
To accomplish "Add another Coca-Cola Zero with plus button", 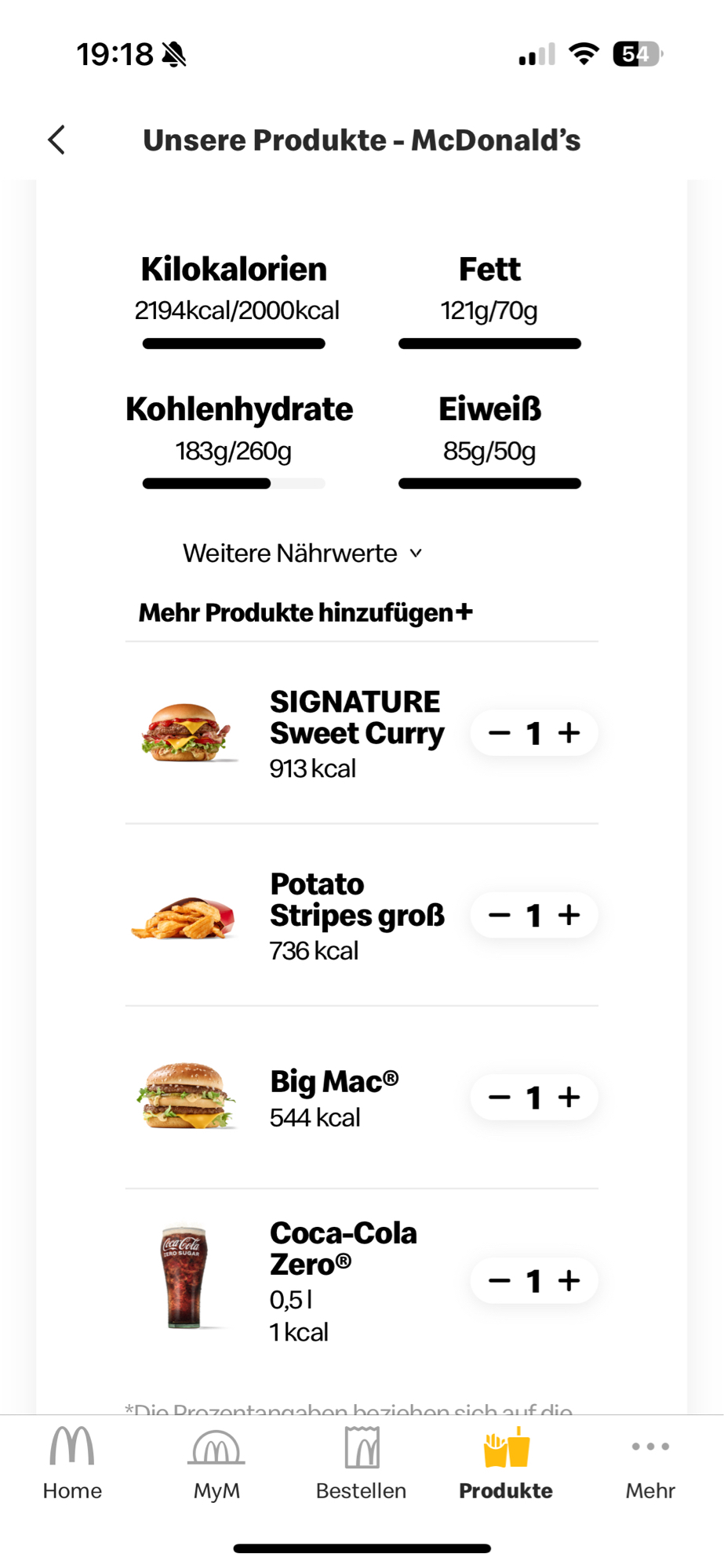I will click(x=567, y=1279).
